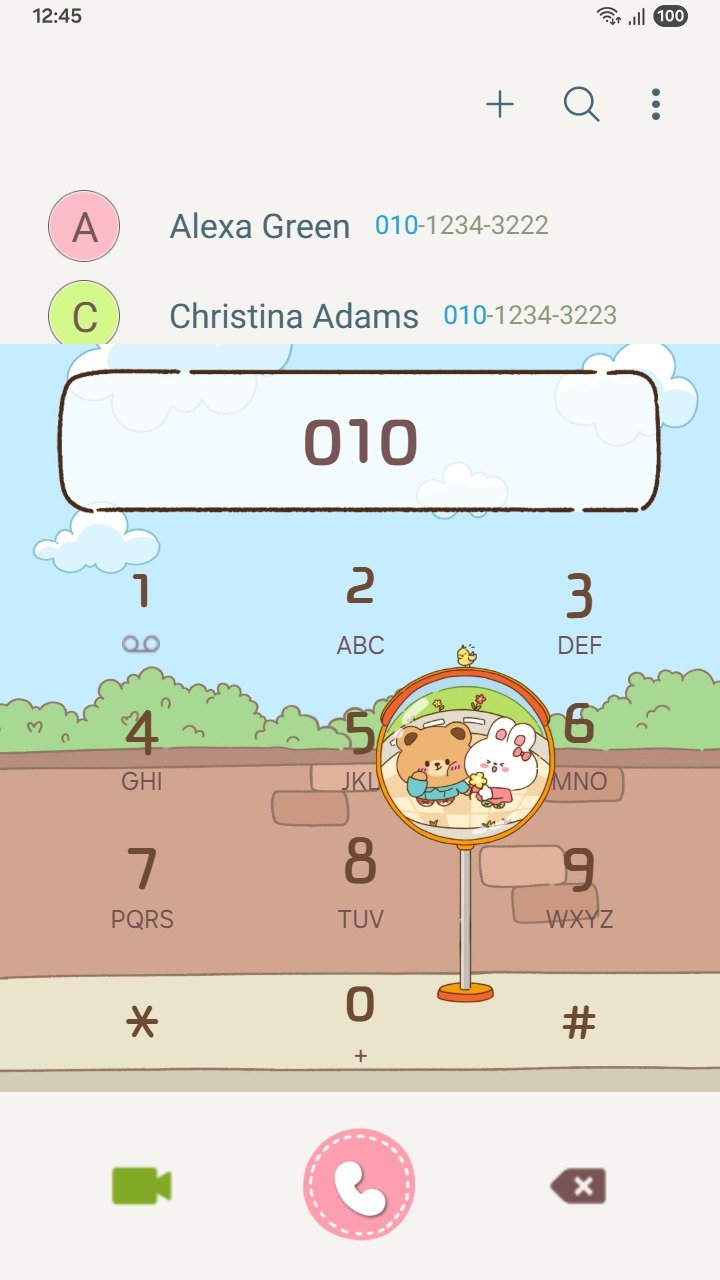Dial digit 9 WXYZ key
This screenshot has height=1280, width=720.
point(579,886)
